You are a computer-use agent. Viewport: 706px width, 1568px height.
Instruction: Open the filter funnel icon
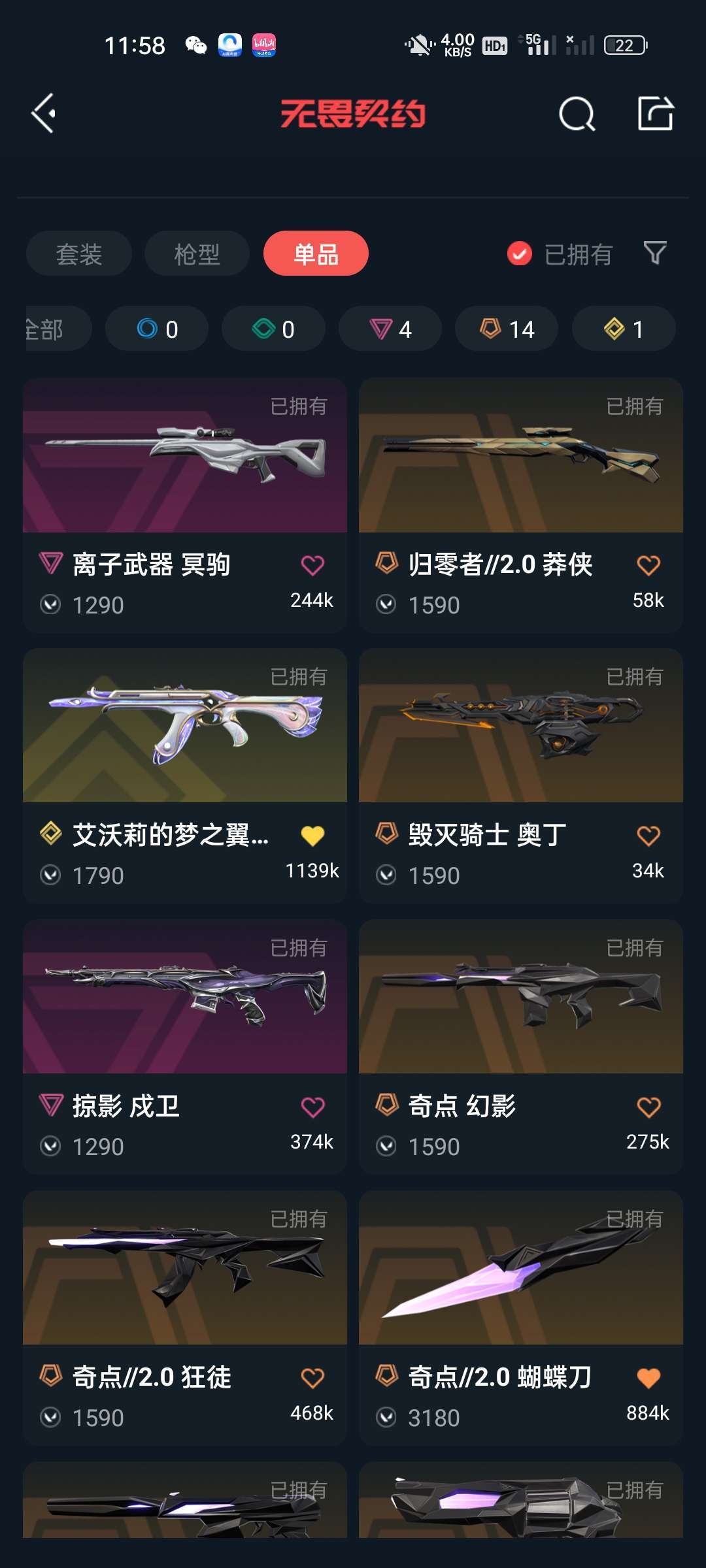coord(655,253)
